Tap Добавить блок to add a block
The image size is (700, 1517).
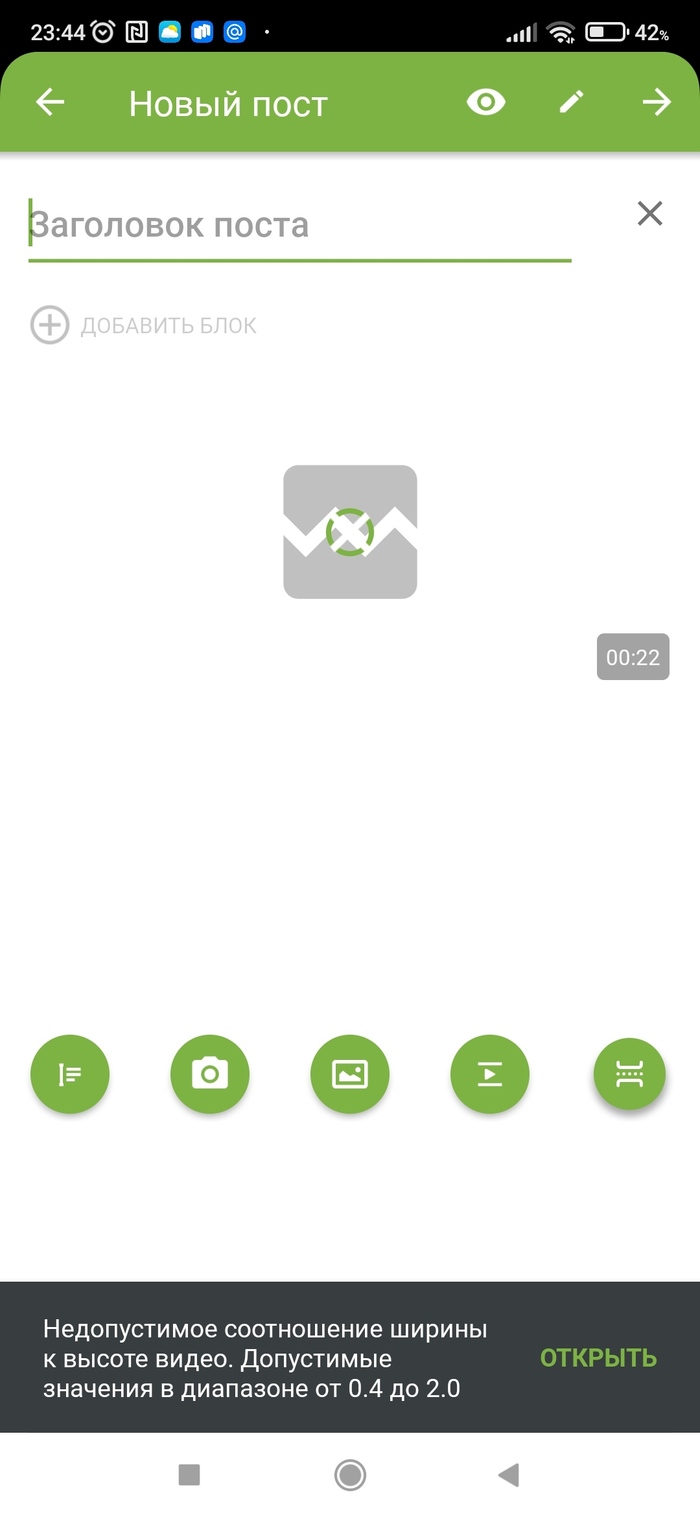[x=144, y=325]
